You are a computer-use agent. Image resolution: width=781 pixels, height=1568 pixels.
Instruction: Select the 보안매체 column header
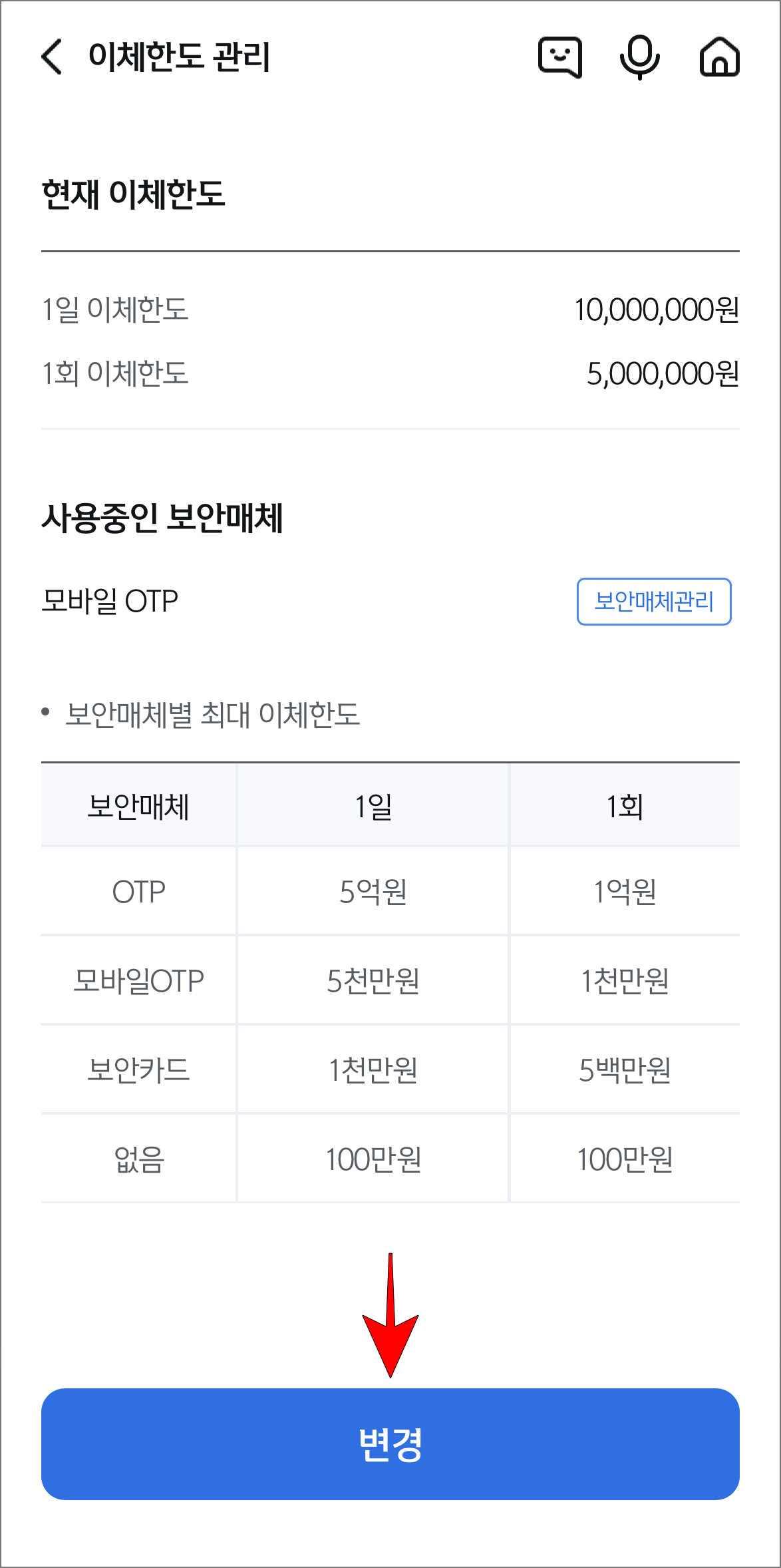(x=138, y=804)
